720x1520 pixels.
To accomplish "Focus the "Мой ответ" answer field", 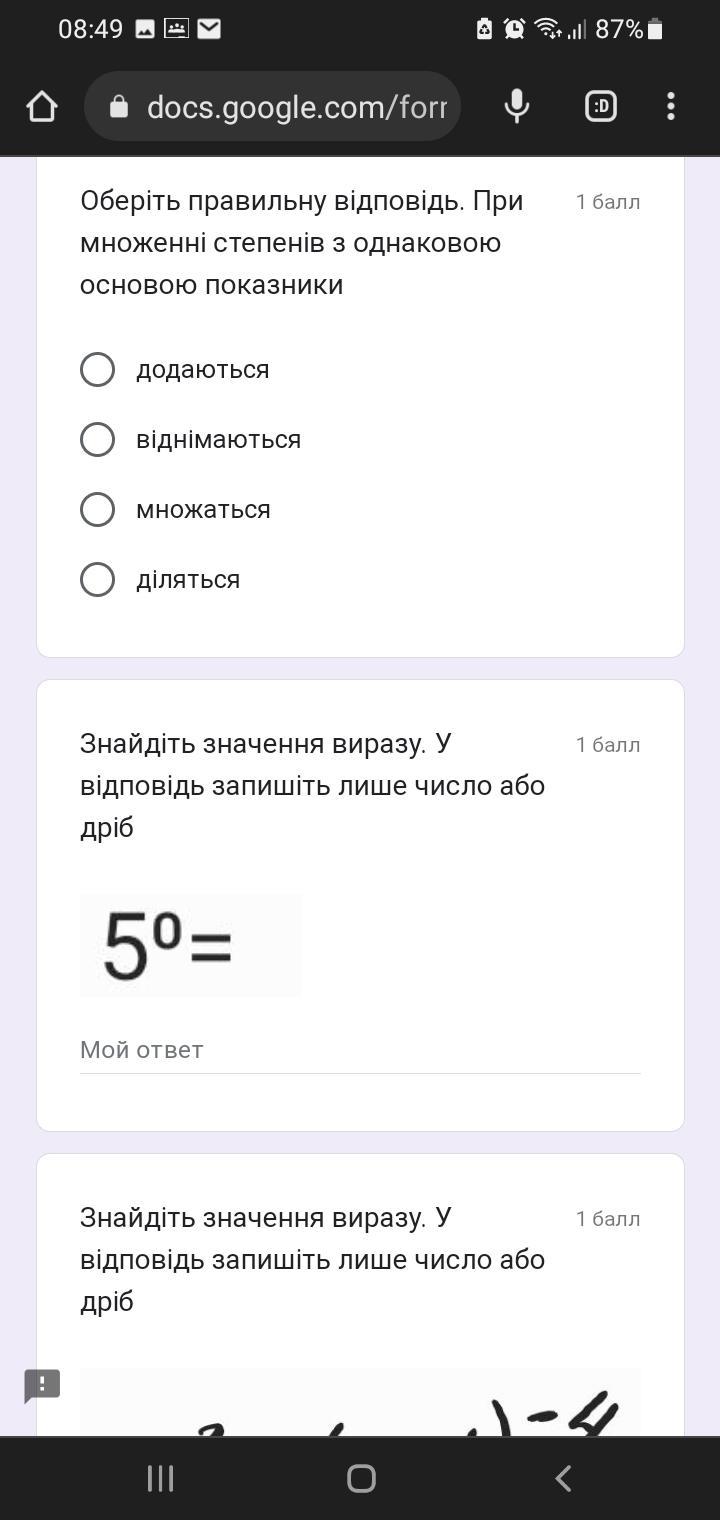I will tap(360, 1051).
